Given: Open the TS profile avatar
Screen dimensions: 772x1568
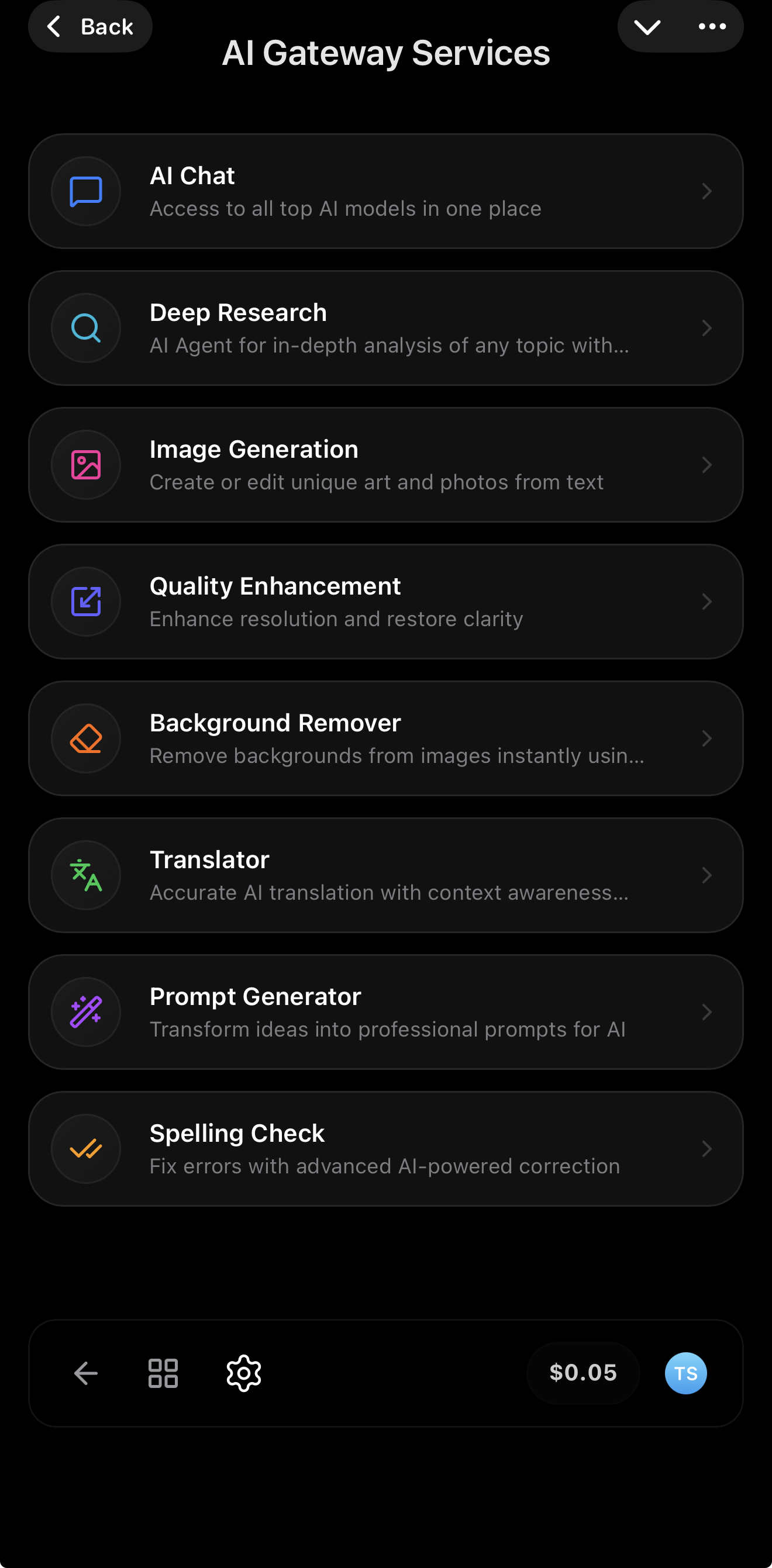Looking at the screenshot, I should click(685, 1373).
